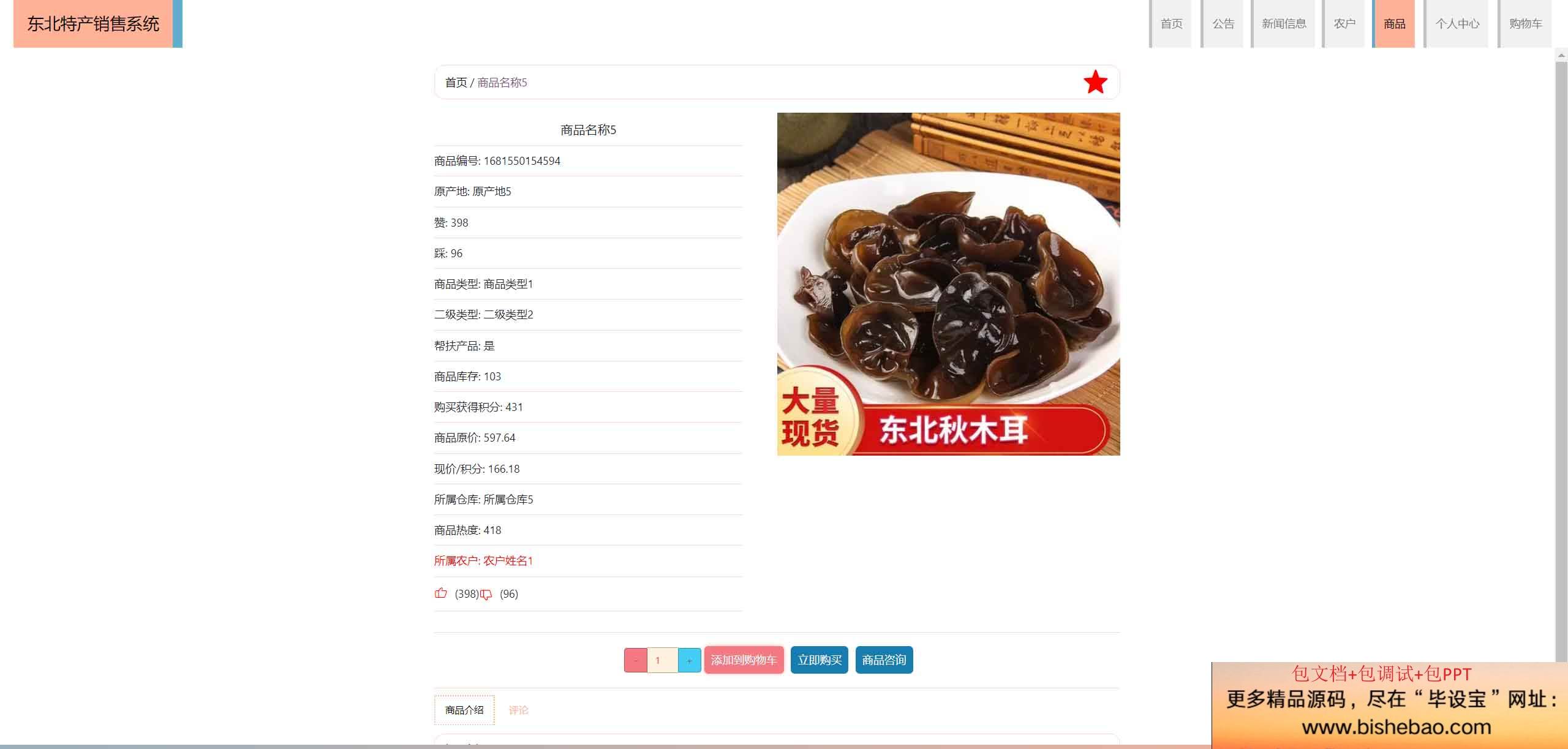The image size is (1568, 749).
Task: Dislike this product with thumbs-down
Action: pos(486,594)
